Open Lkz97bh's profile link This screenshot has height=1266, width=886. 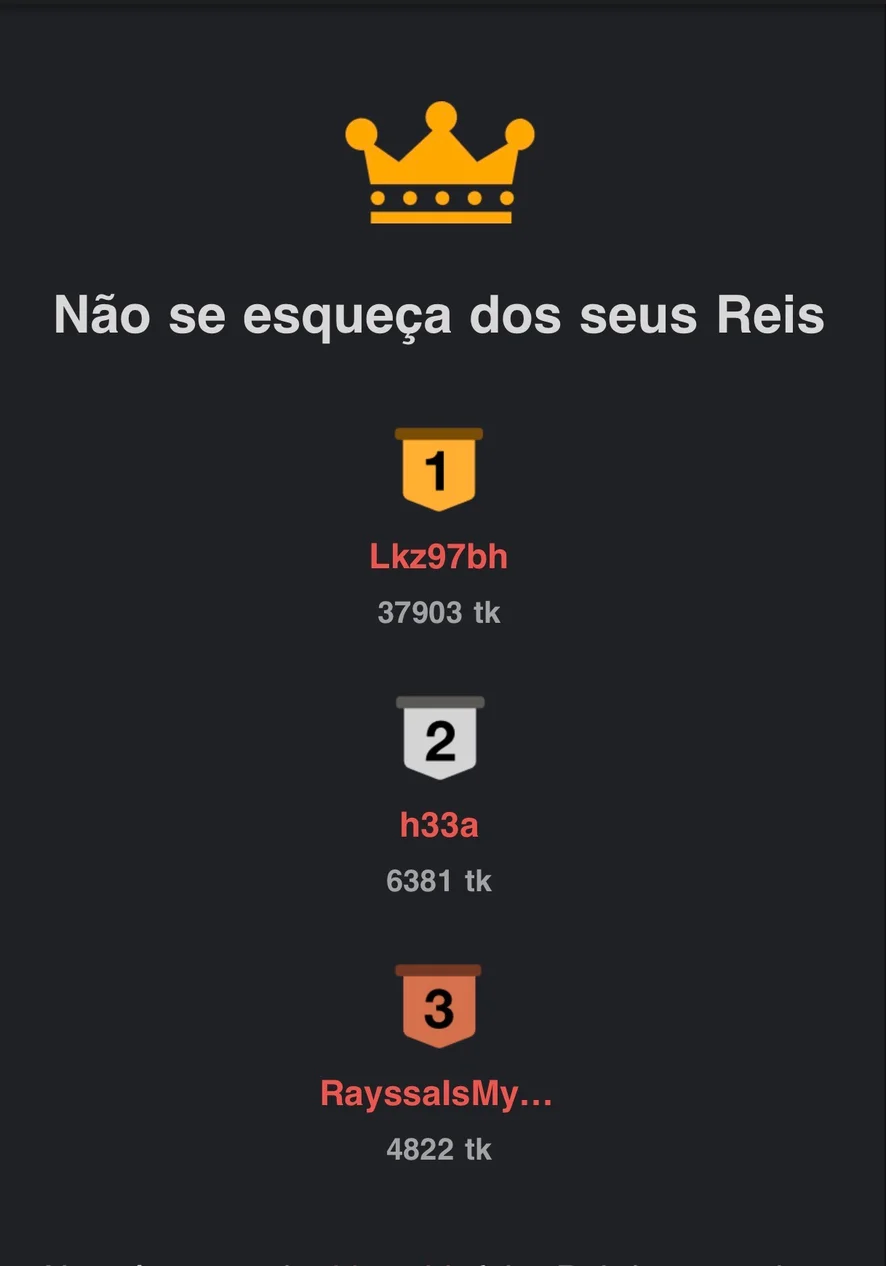point(438,556)
